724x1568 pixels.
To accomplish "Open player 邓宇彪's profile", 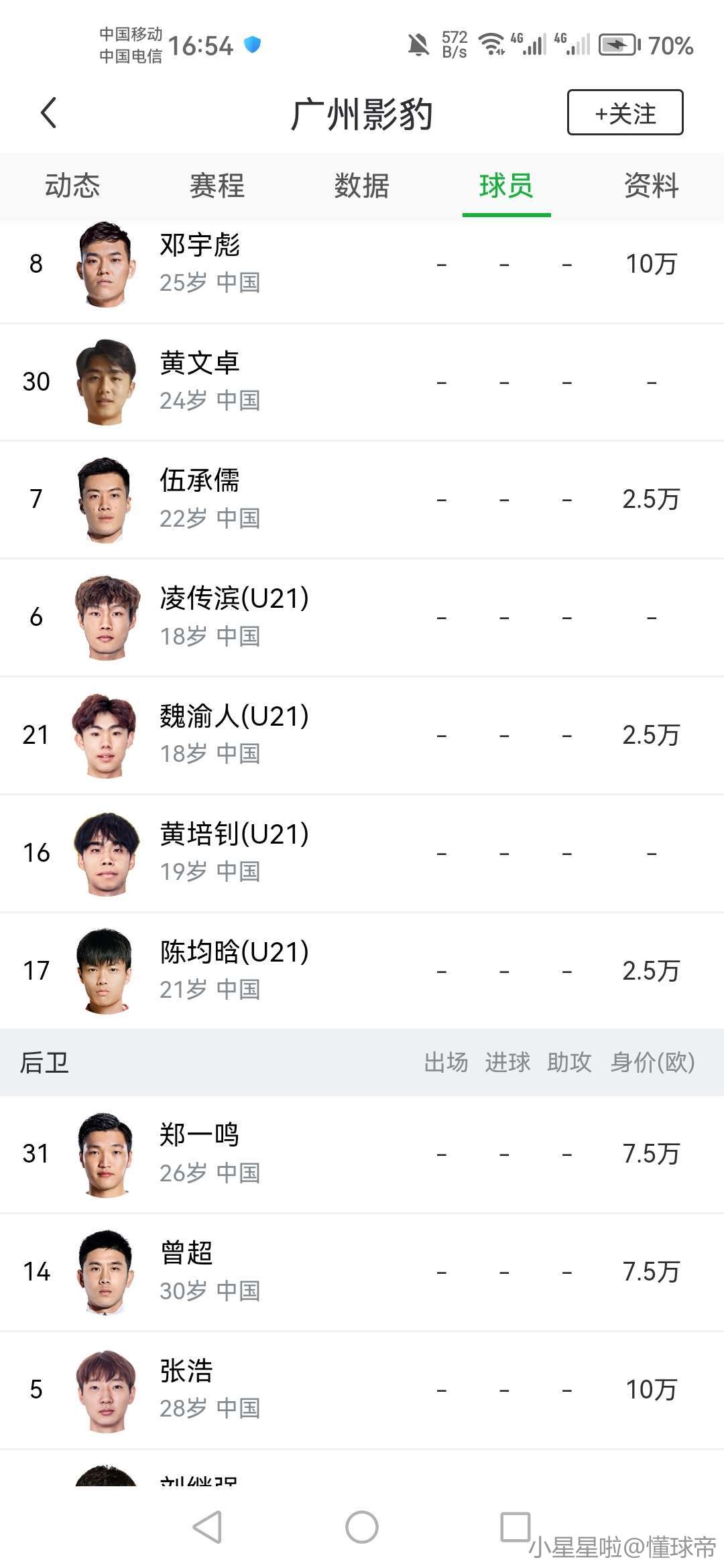I will click(x=362, y=264).
